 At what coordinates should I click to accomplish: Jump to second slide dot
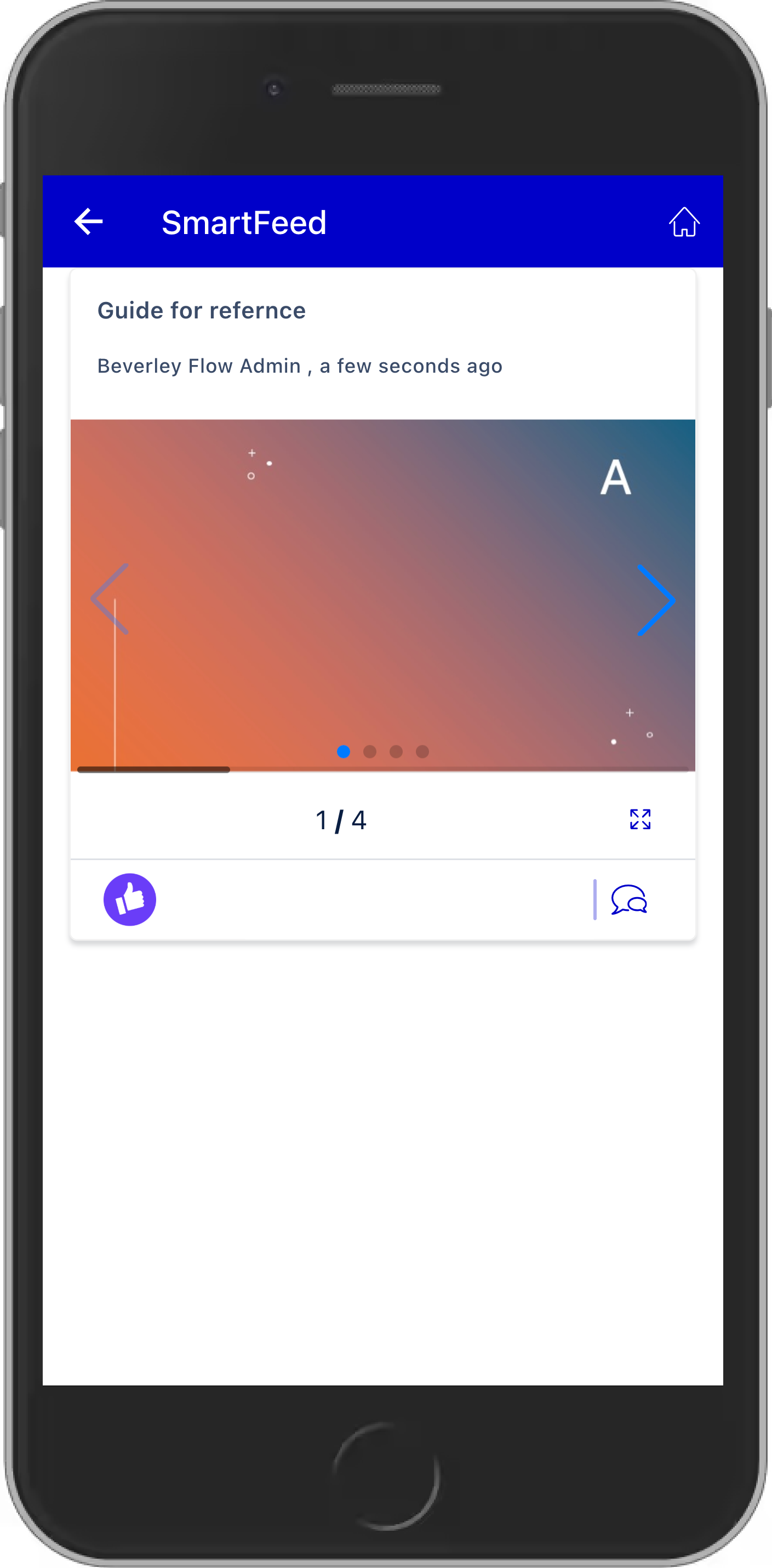tap(370, 752)
